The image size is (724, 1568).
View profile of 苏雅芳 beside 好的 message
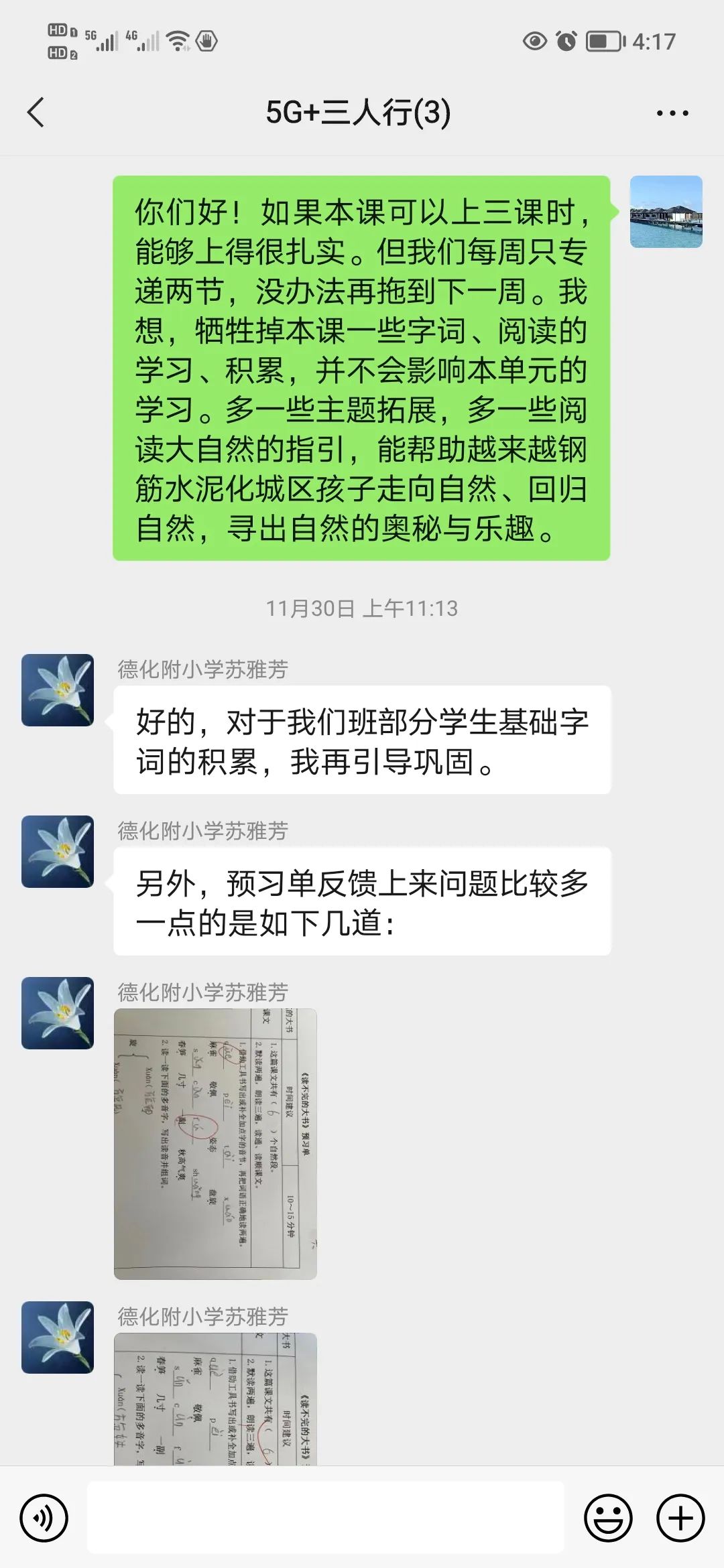click(x=58, y=690)
